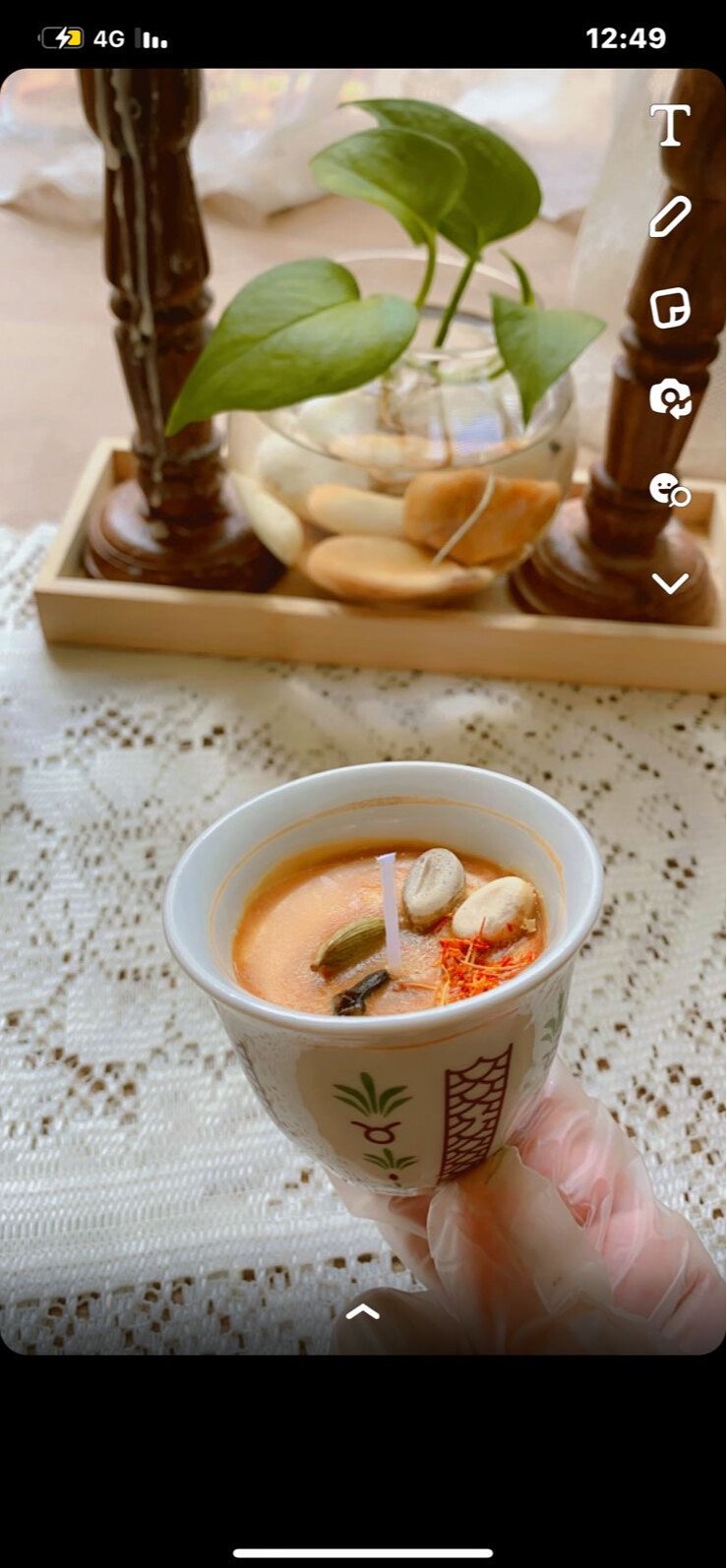This screenshot has width=727, height=1568.
Task: Tap the camera icon with circular arrow
Action: pos(670,398)
